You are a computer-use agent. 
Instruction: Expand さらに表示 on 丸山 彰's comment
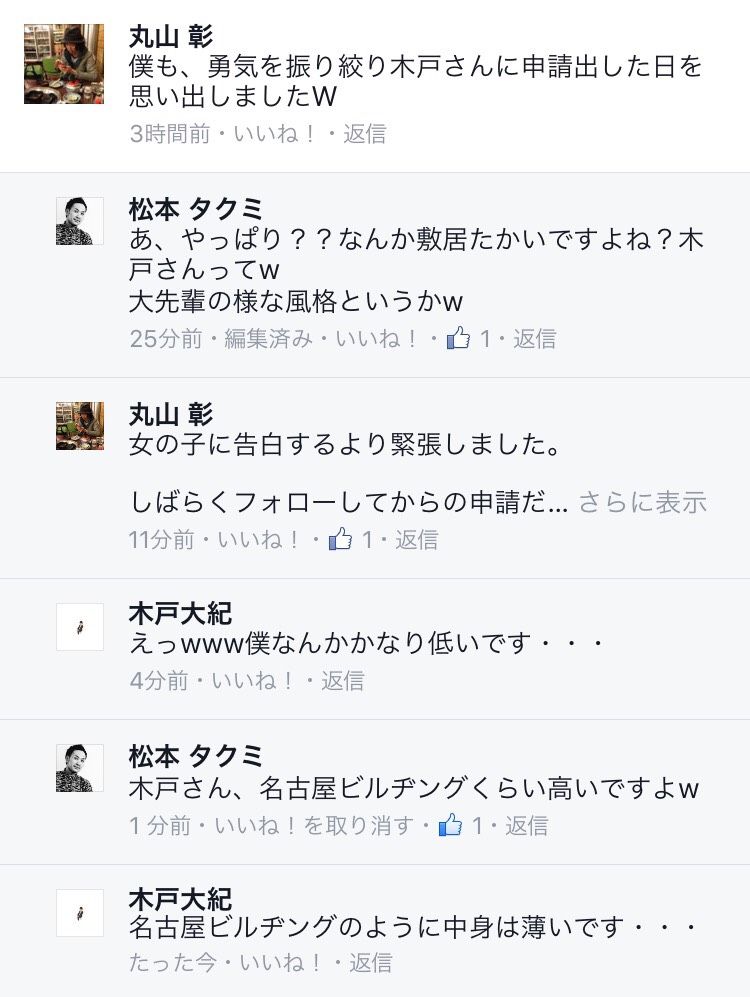tap(642, 502)
